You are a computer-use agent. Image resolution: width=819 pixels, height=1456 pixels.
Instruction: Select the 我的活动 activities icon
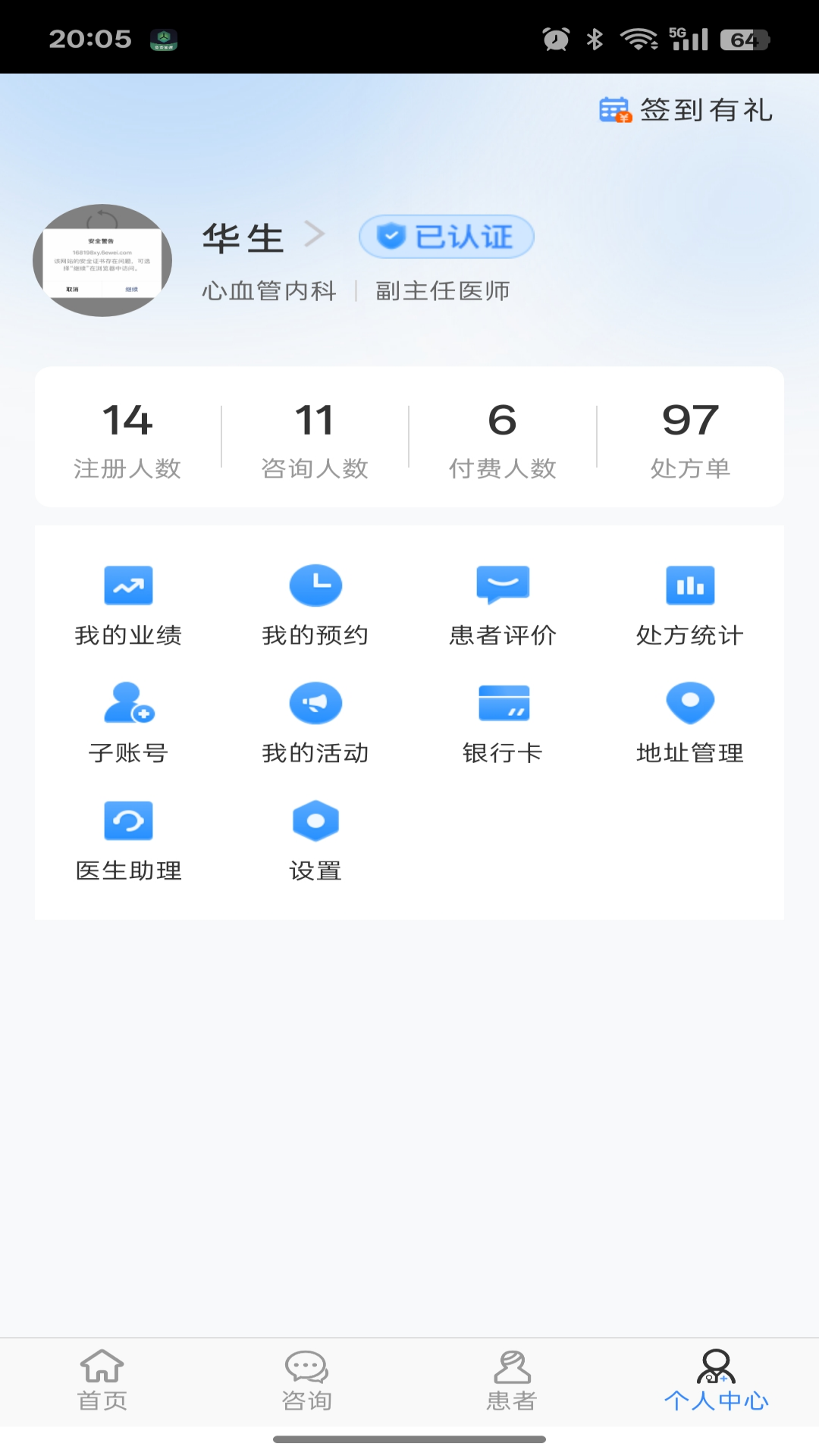tap(315, 720)
